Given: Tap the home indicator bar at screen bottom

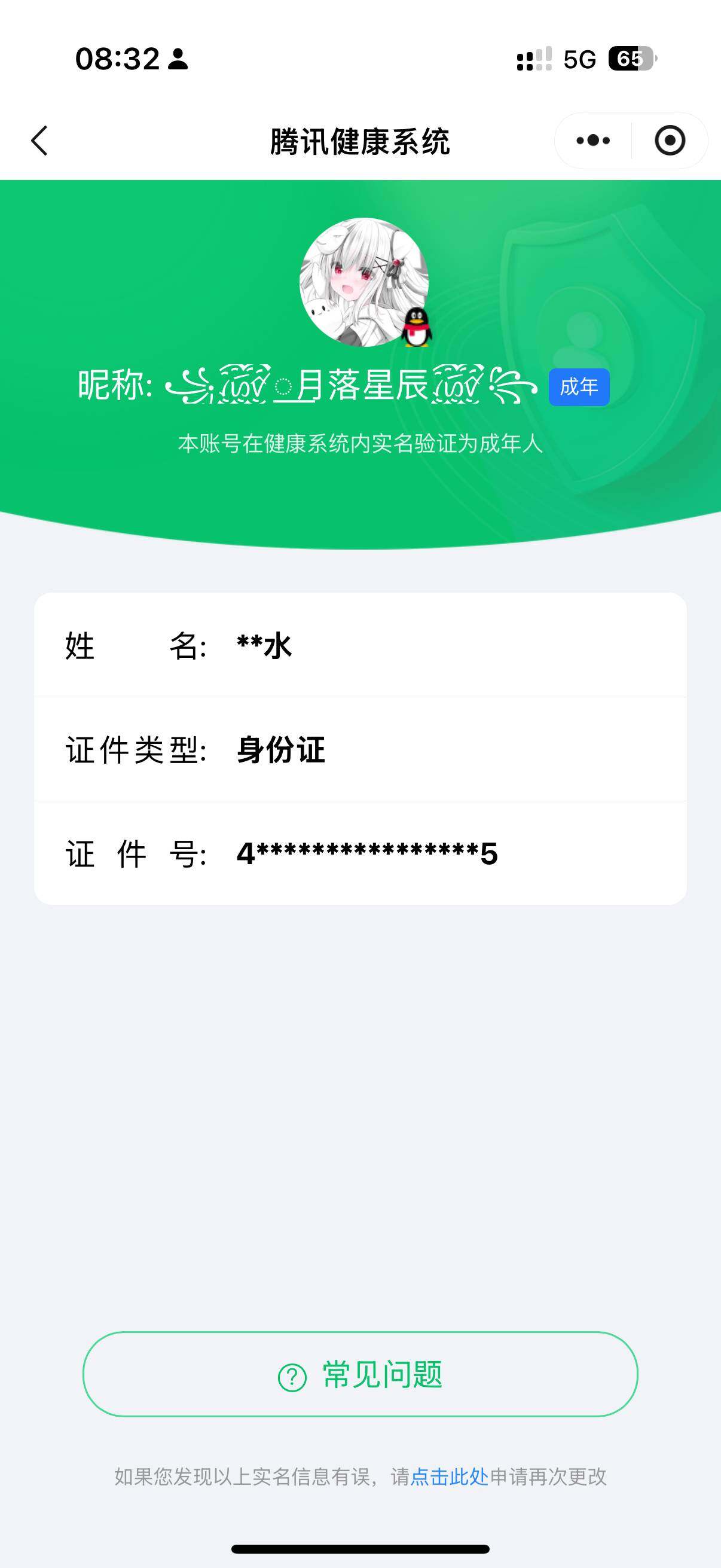Looking at the screenshot, I should point(360,1548).
